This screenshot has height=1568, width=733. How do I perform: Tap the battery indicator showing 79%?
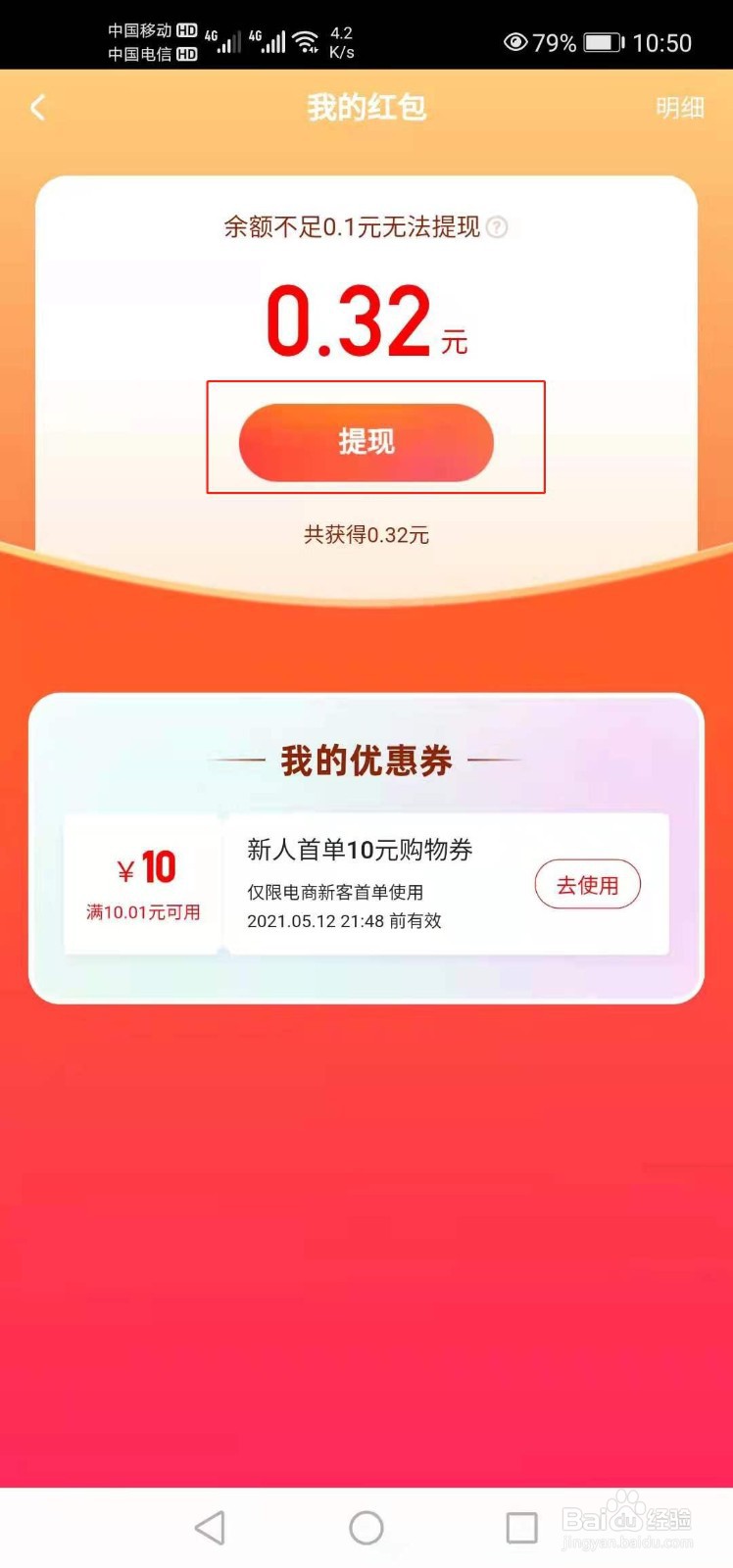(554, 42)
